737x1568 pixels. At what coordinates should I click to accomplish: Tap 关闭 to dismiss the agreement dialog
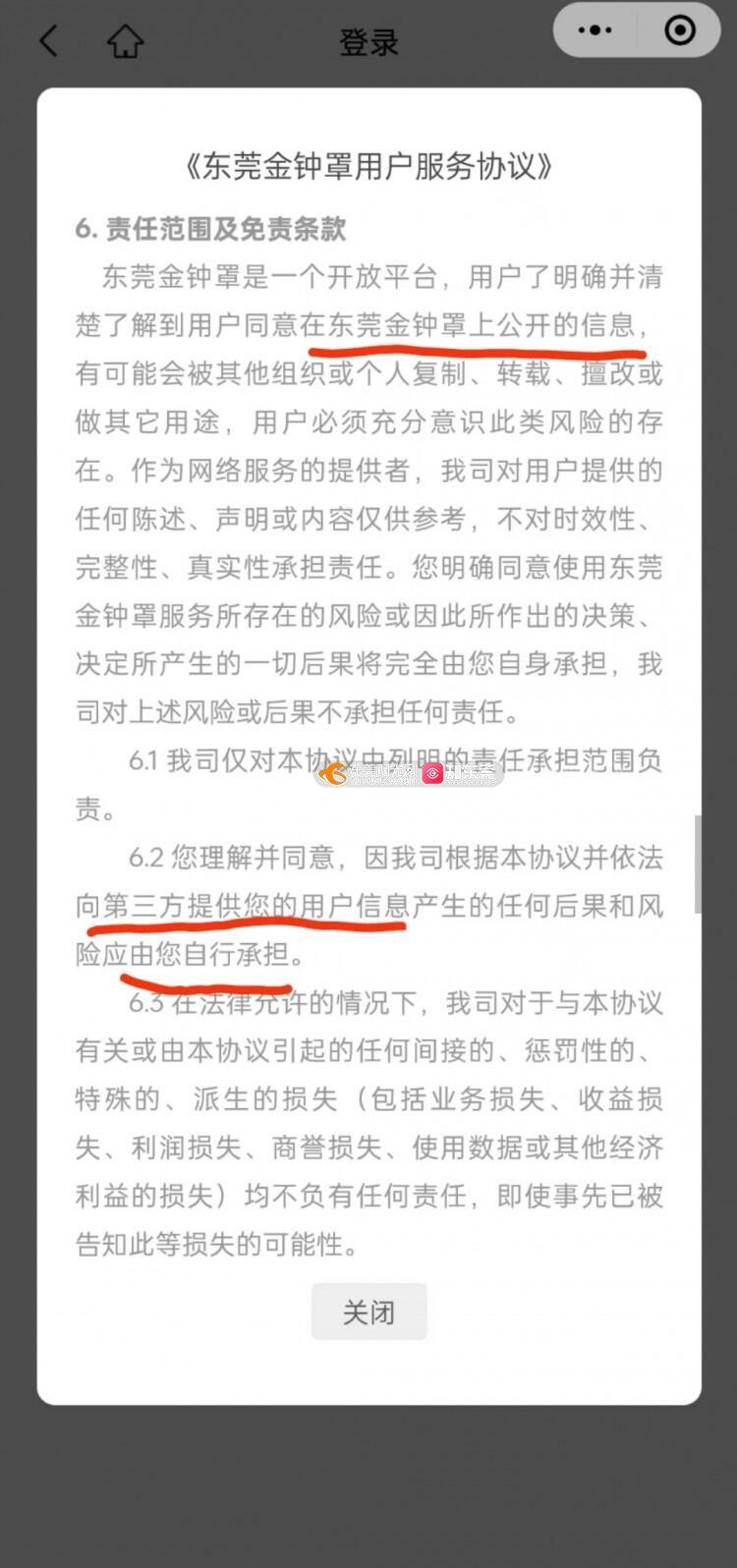click(x=368, y=1312)
